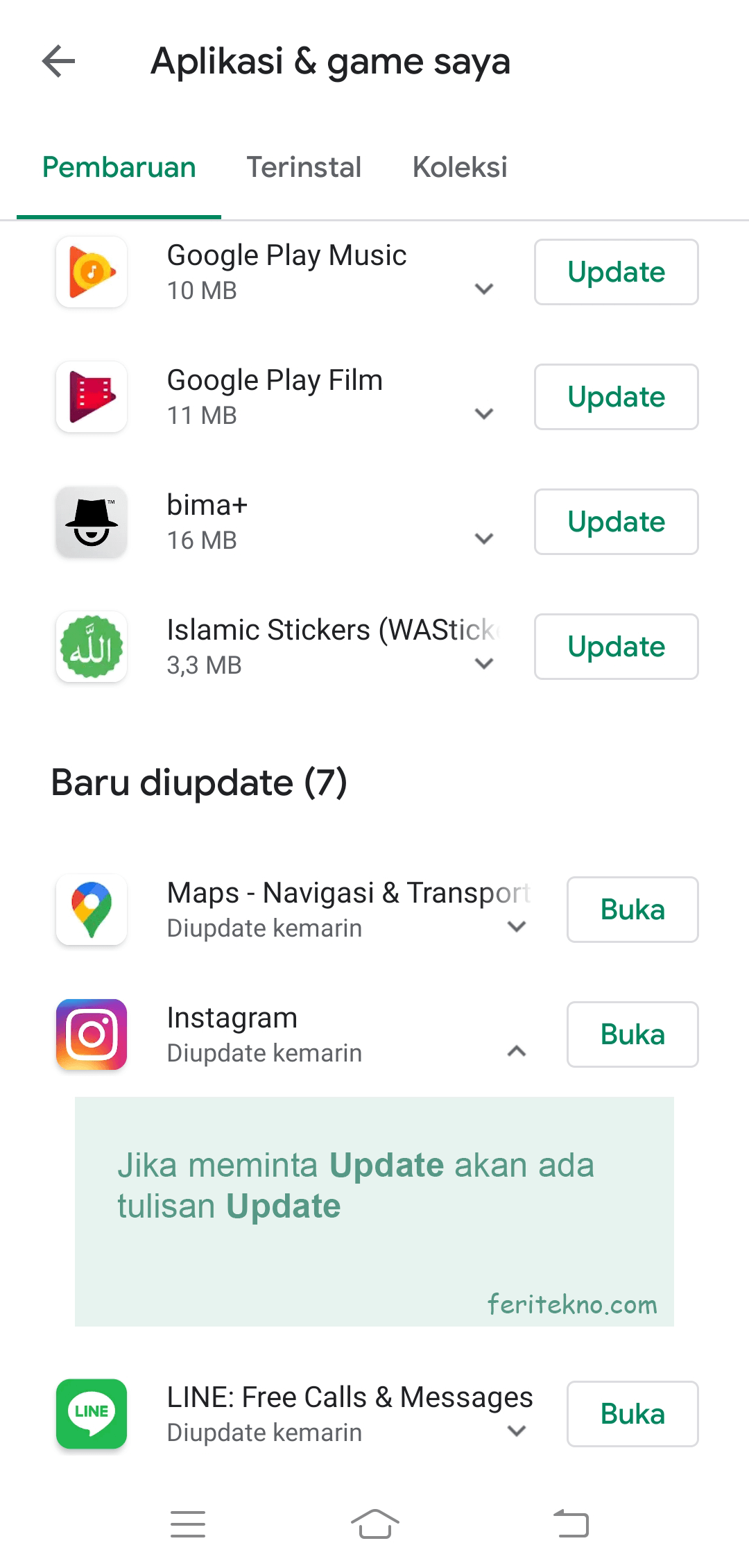Open LINE with the Buka button
This screenshot has width=749, height=1568.
click(632, 1414)
